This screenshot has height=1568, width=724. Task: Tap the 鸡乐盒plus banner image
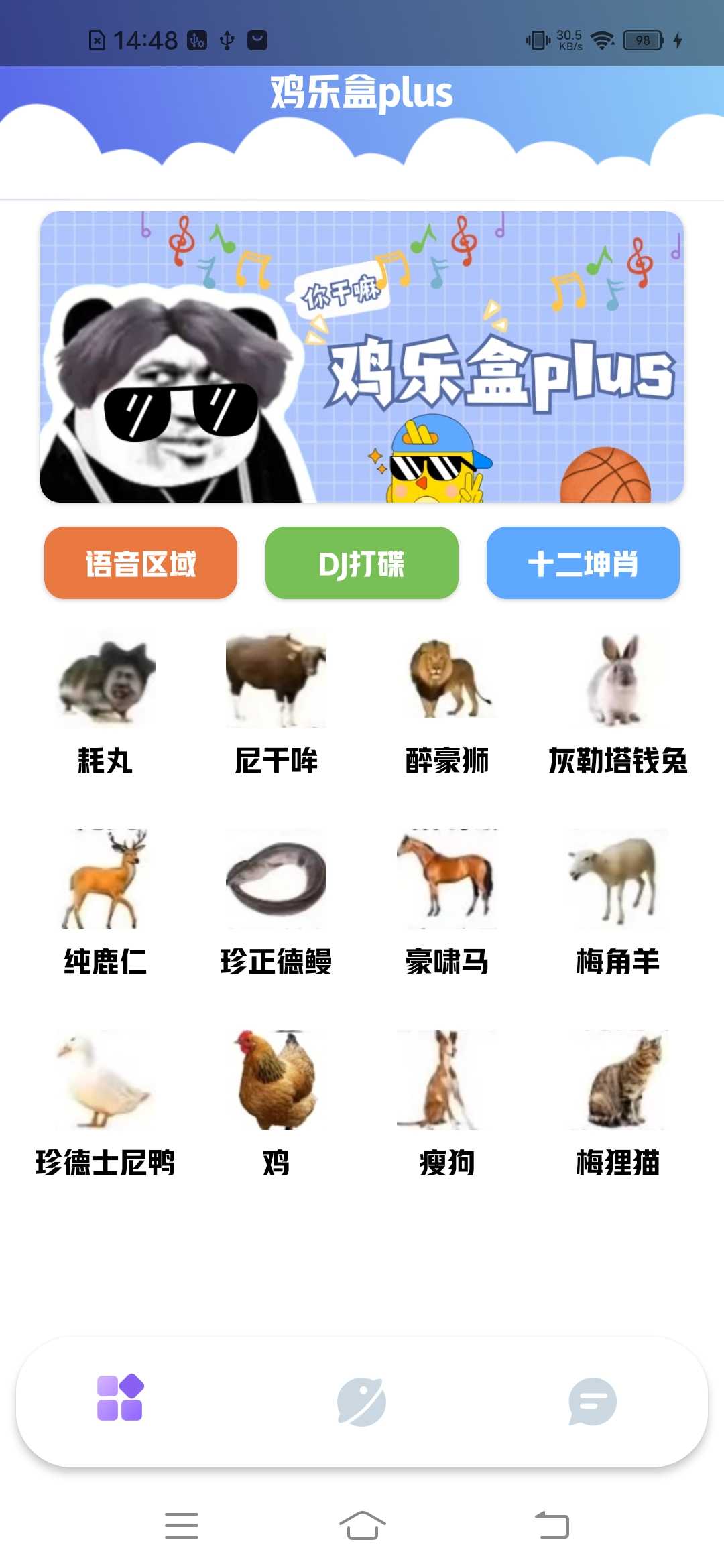[x=362, y=358]
